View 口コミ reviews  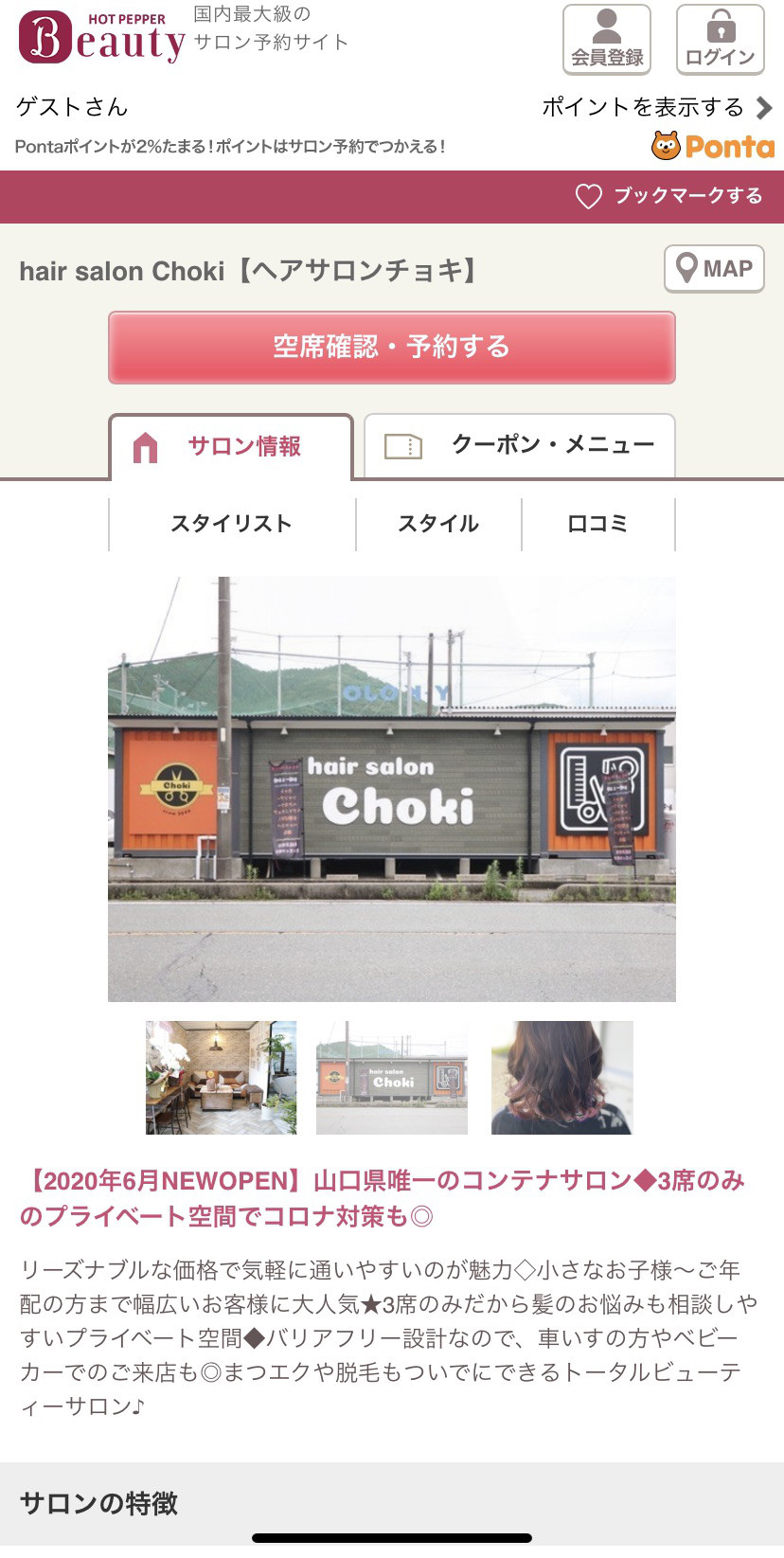pos(597,524)
